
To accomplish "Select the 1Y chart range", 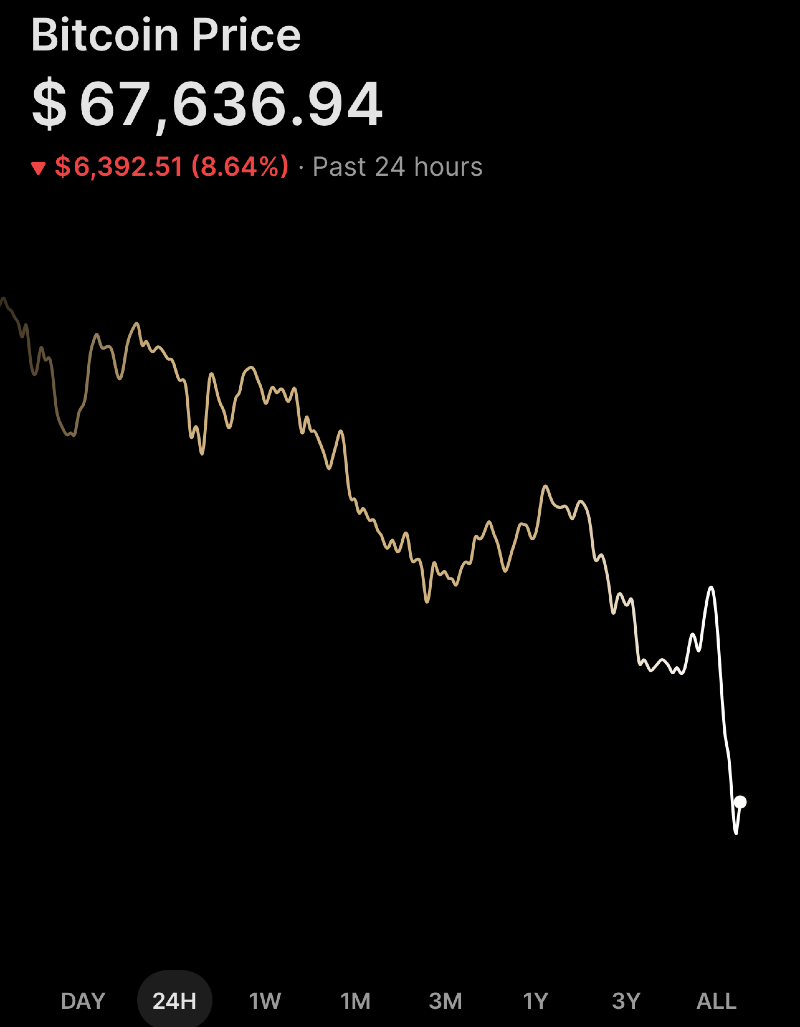I will click(x=536, y=1000).
